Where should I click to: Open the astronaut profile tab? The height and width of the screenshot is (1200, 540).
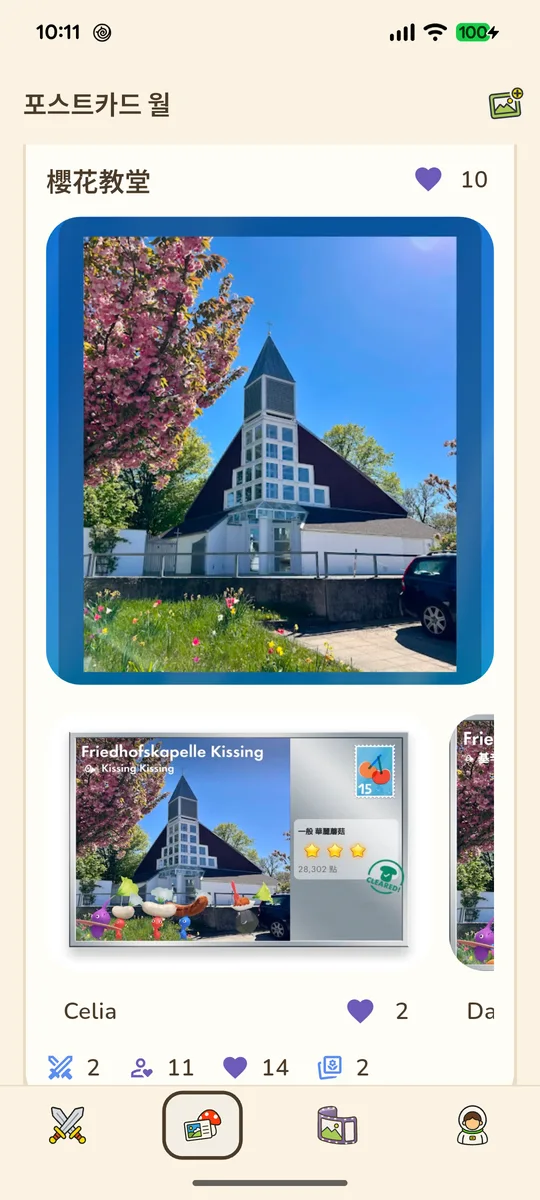pyautogui.click(x=472, y=1126)
